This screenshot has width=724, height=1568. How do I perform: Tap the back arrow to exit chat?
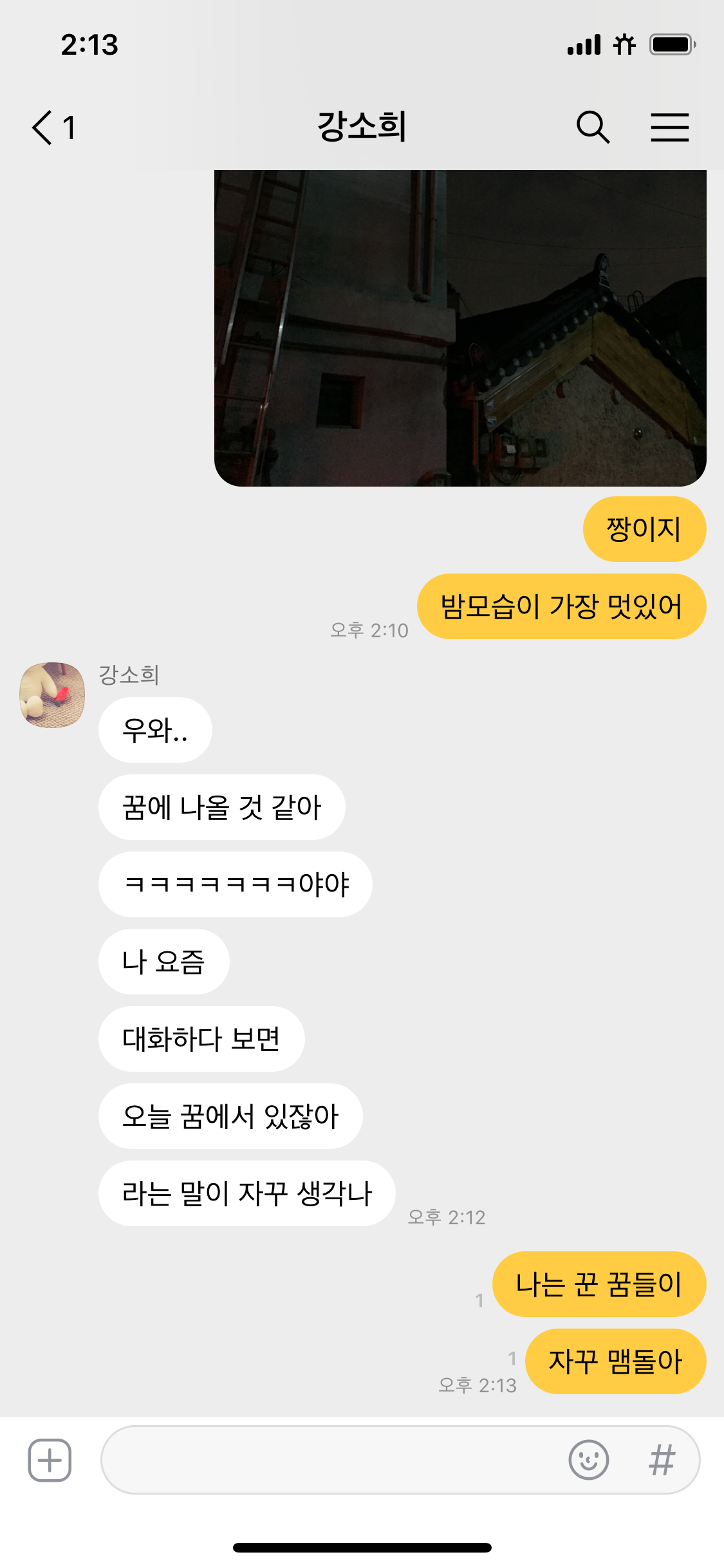point(42,126)
